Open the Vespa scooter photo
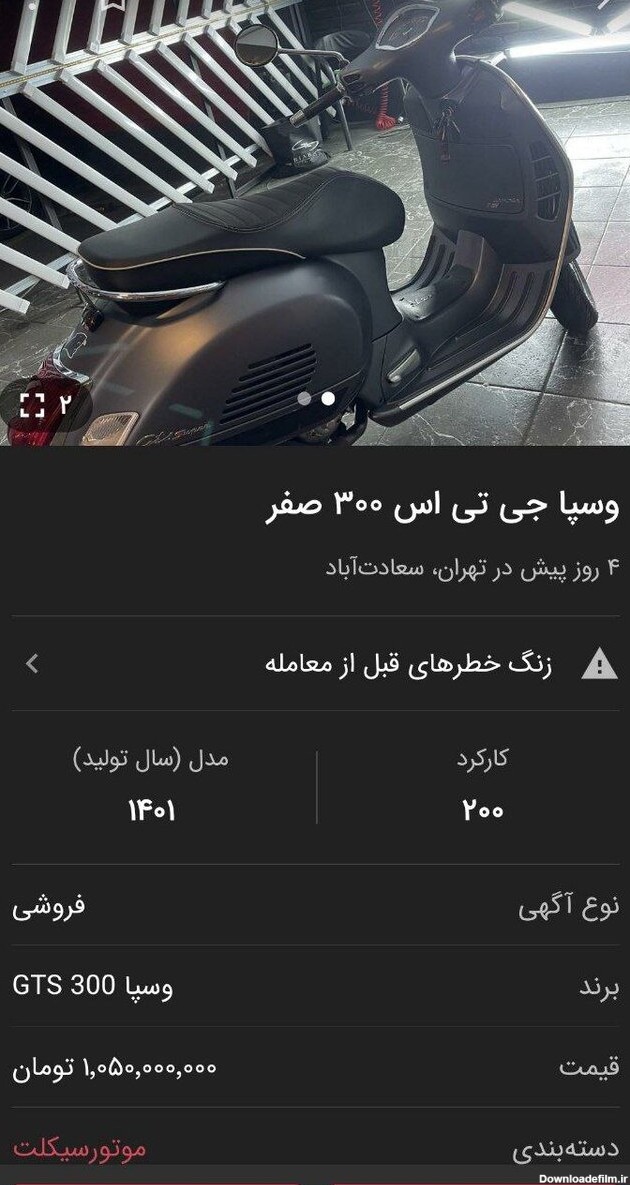Image resolution: width=630 pixels, height=1185 pixels. coord(315,223)
